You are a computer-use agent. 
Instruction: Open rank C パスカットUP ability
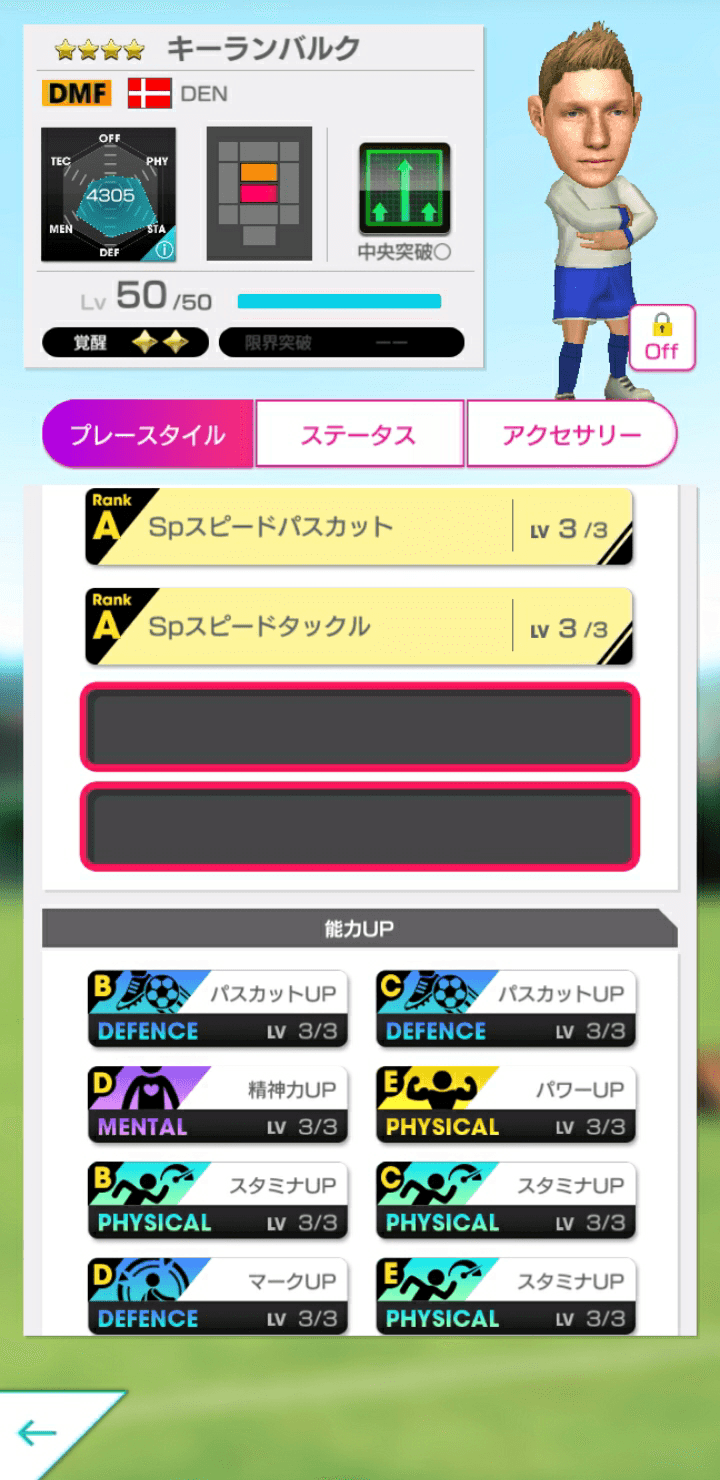[x=506, y=1009]
